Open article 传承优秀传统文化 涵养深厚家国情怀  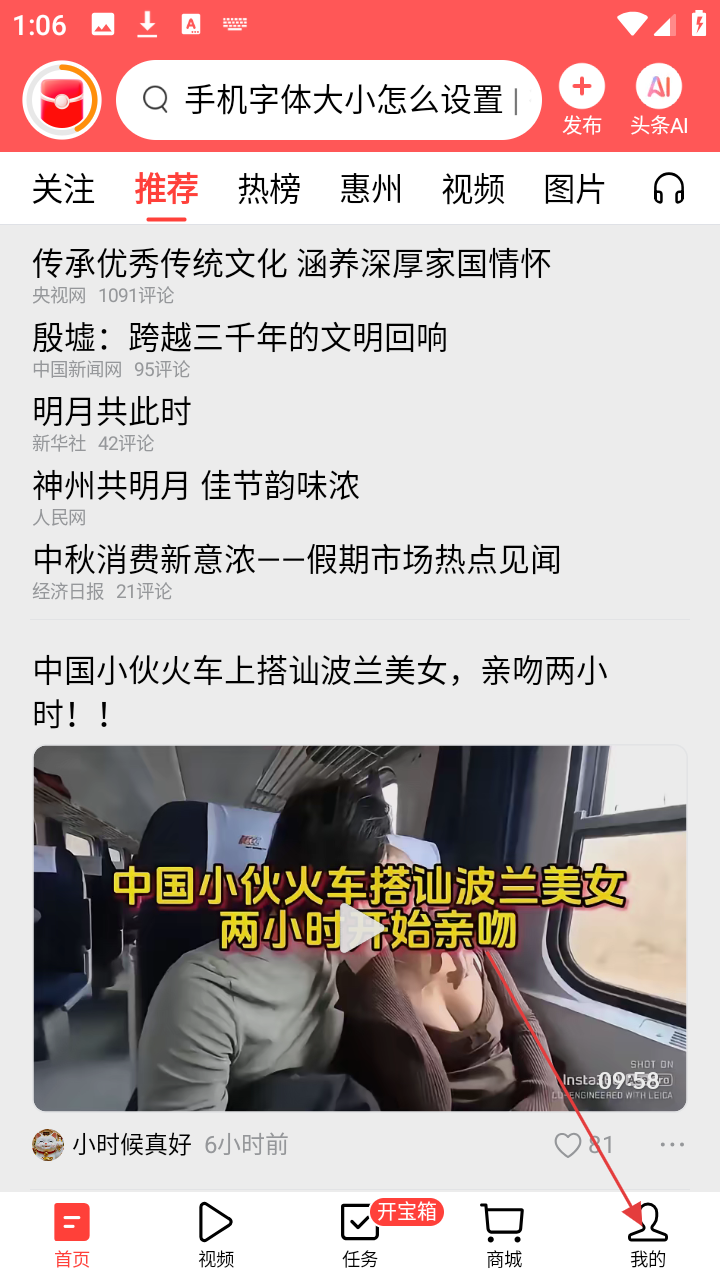point(291,264)
